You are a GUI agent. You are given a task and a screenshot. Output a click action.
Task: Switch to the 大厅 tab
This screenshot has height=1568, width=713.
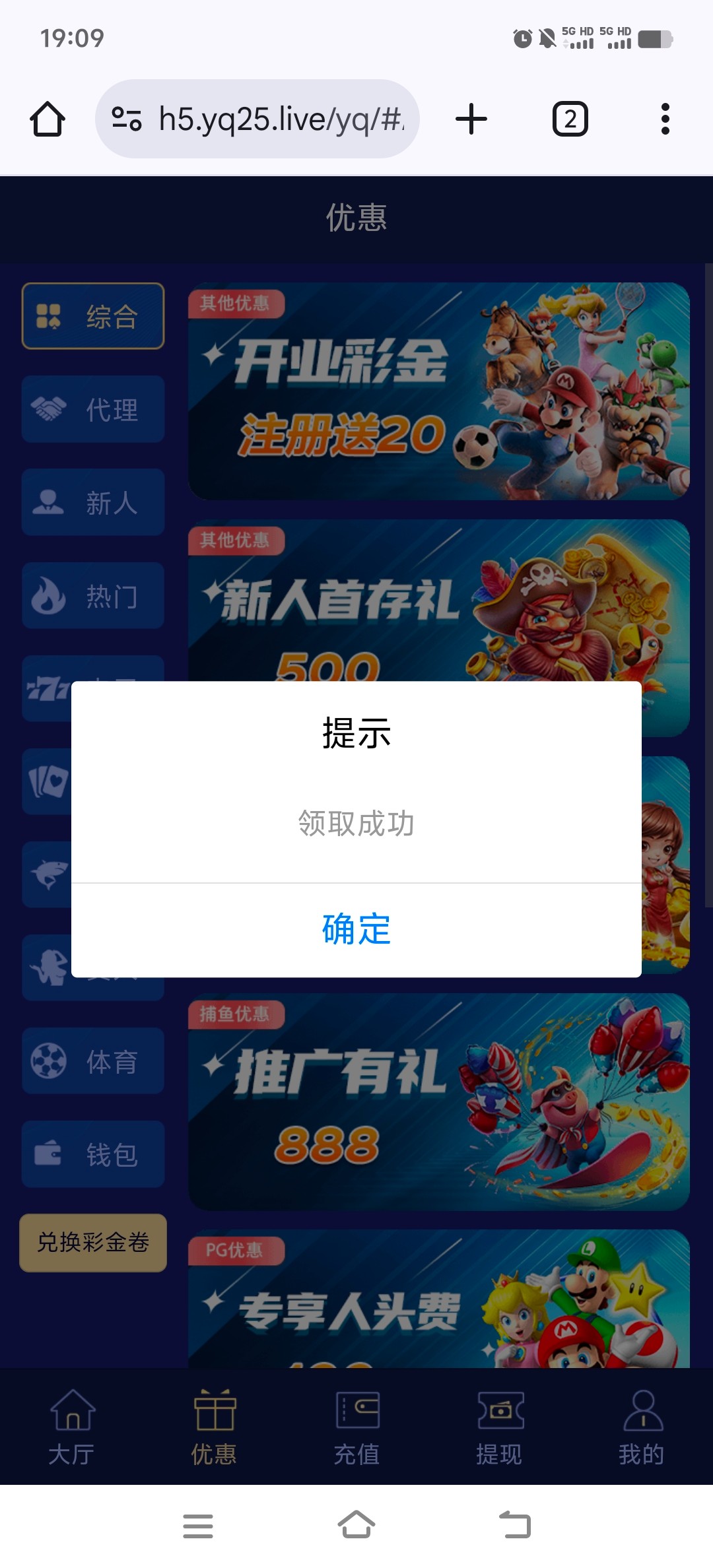point(71,1425)
